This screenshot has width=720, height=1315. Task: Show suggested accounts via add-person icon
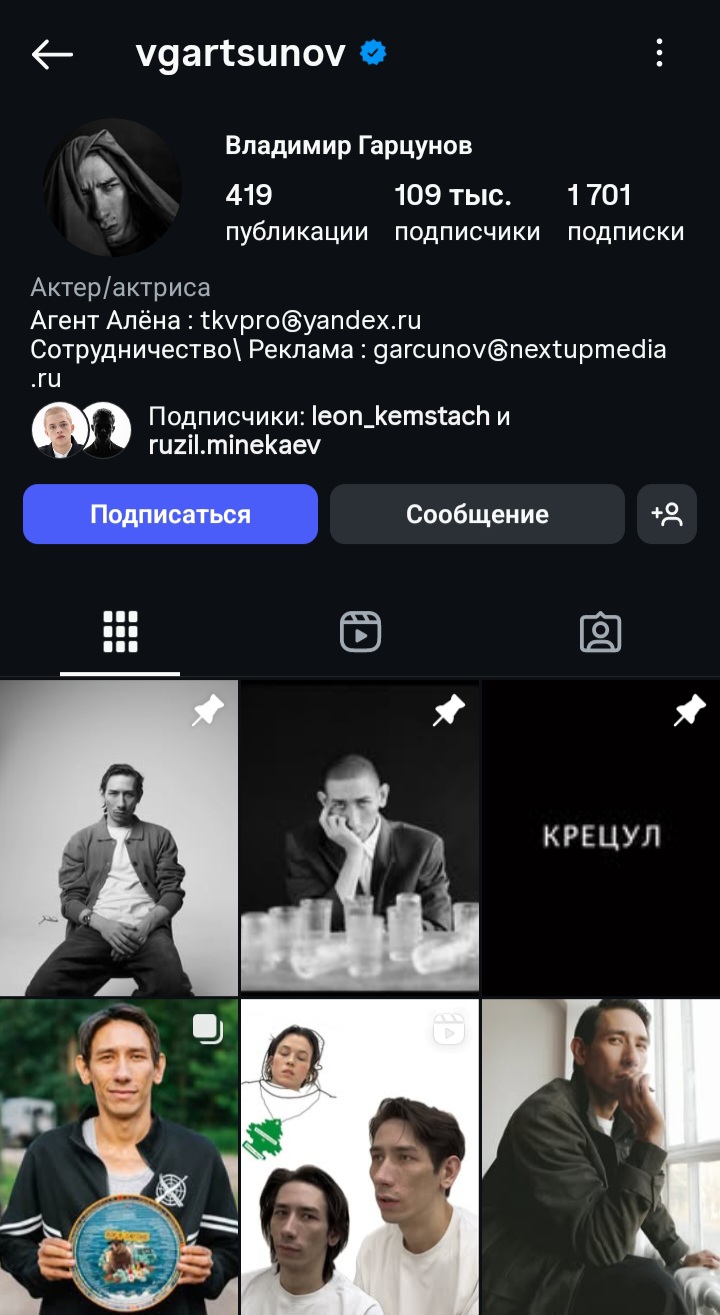coord(667,514)
